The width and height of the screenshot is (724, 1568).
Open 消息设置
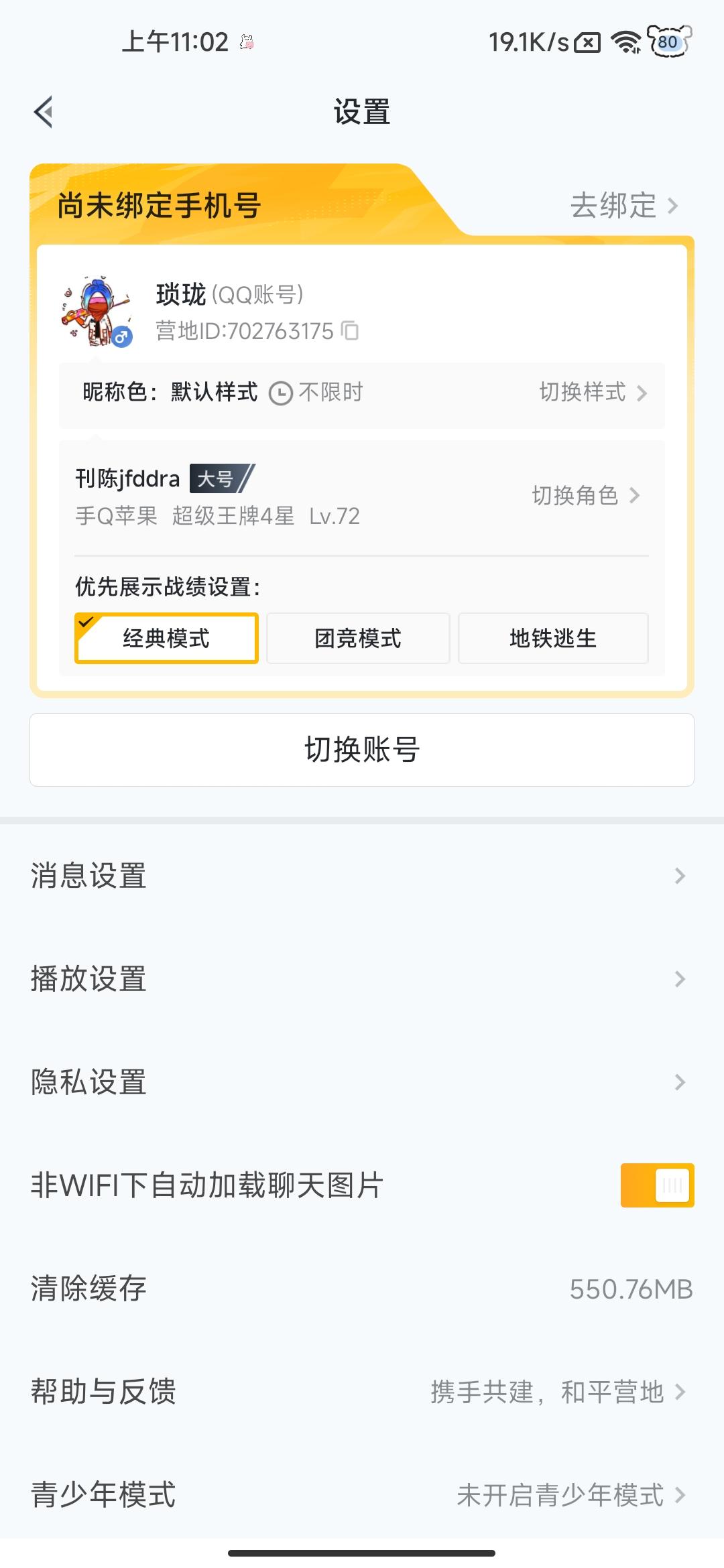click(88, 875)
